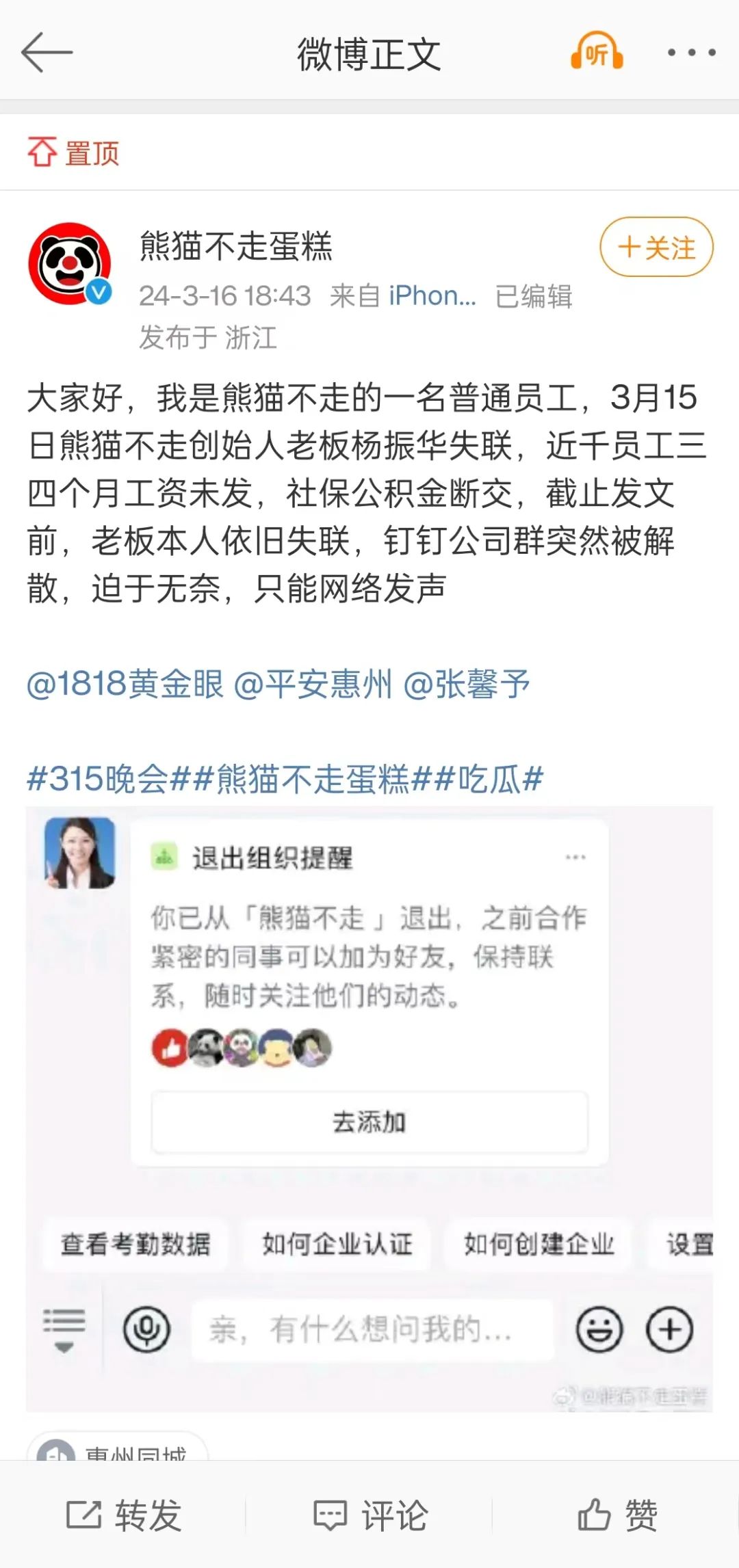Open the @平安惠州 mention
The height and width of the screenshot is (1568, 739).
pos(313,684)
